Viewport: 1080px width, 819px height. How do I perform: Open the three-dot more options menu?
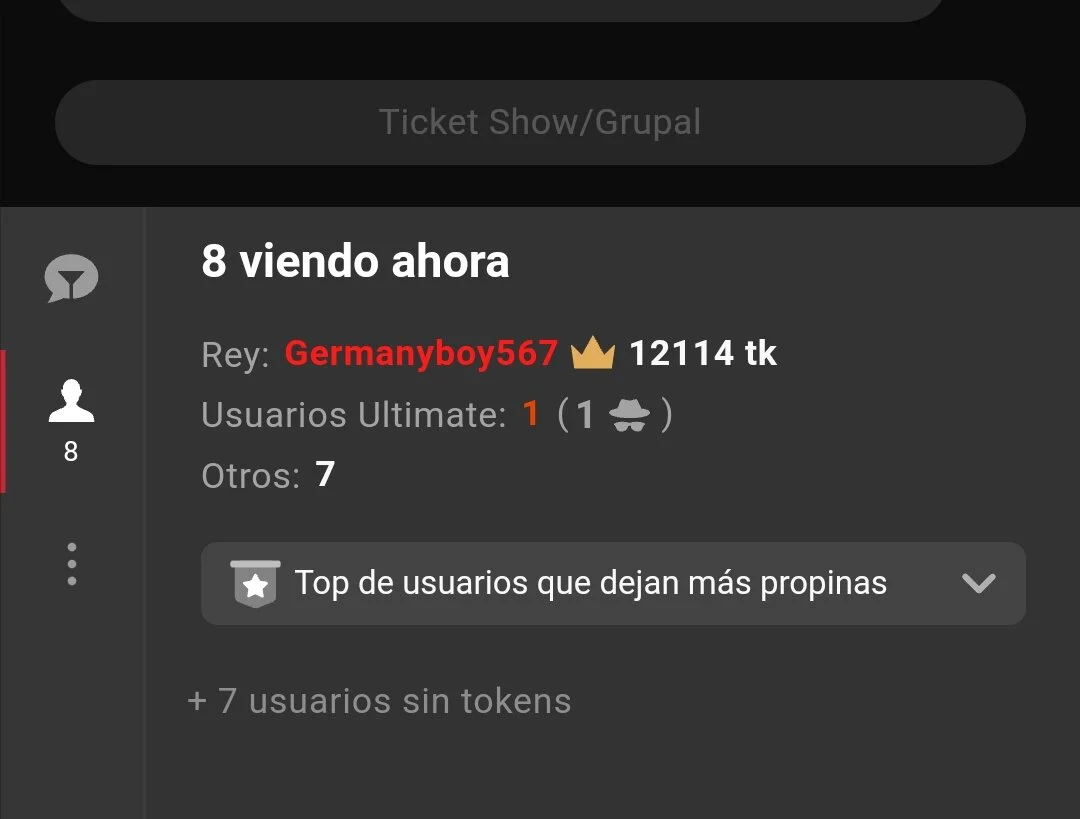click(71, 564)
